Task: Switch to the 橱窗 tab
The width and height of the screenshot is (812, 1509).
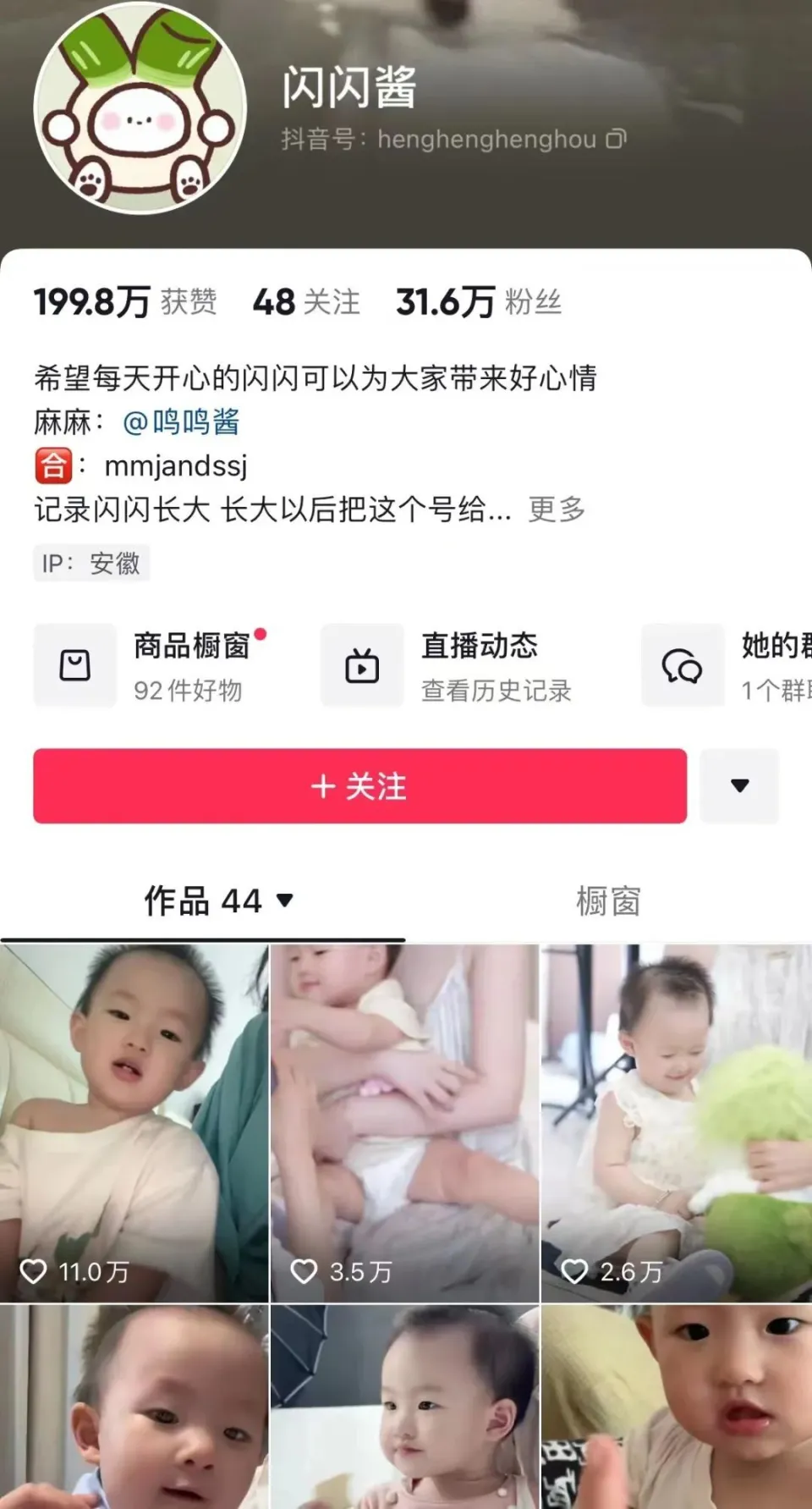Action: [608, 901]
